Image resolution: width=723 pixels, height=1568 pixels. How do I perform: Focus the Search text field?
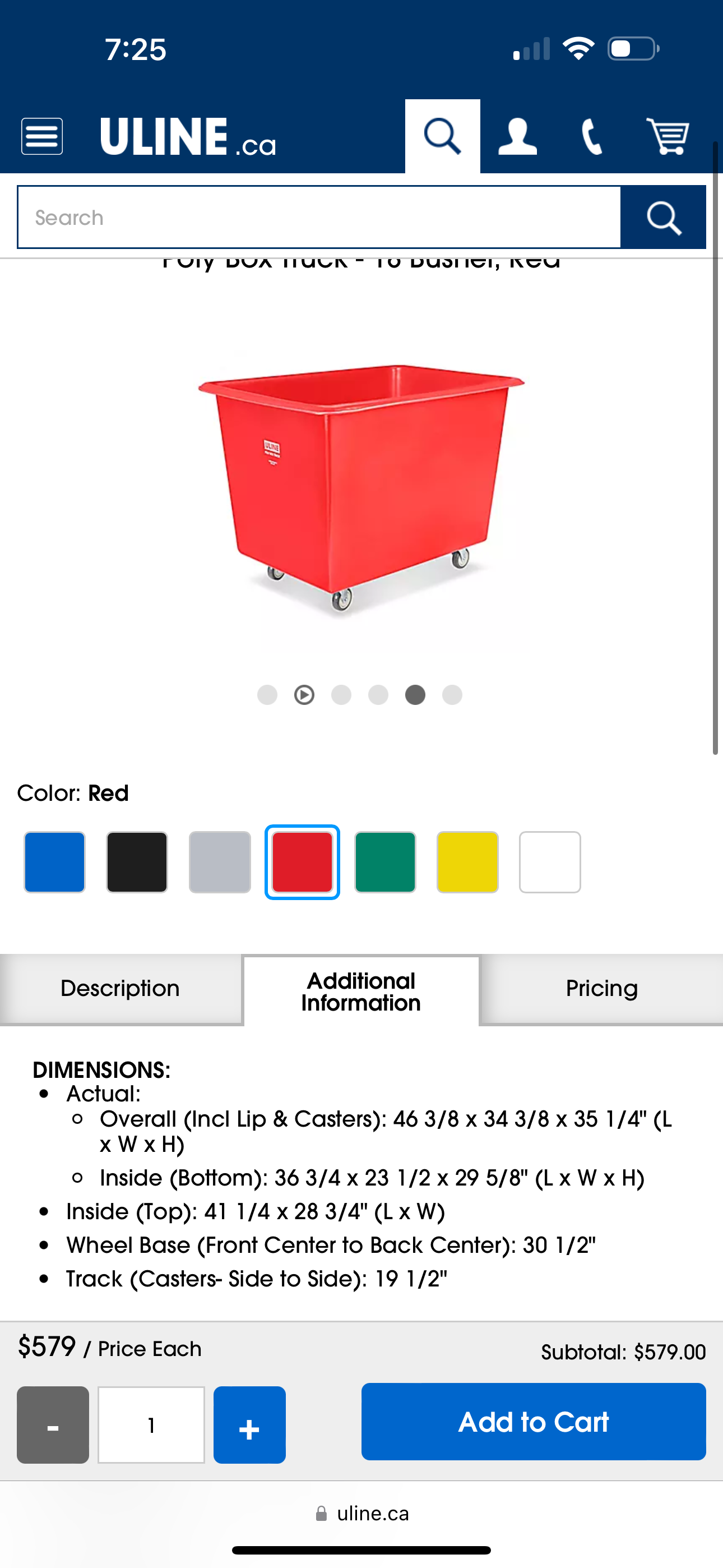[x=319, y=217]
